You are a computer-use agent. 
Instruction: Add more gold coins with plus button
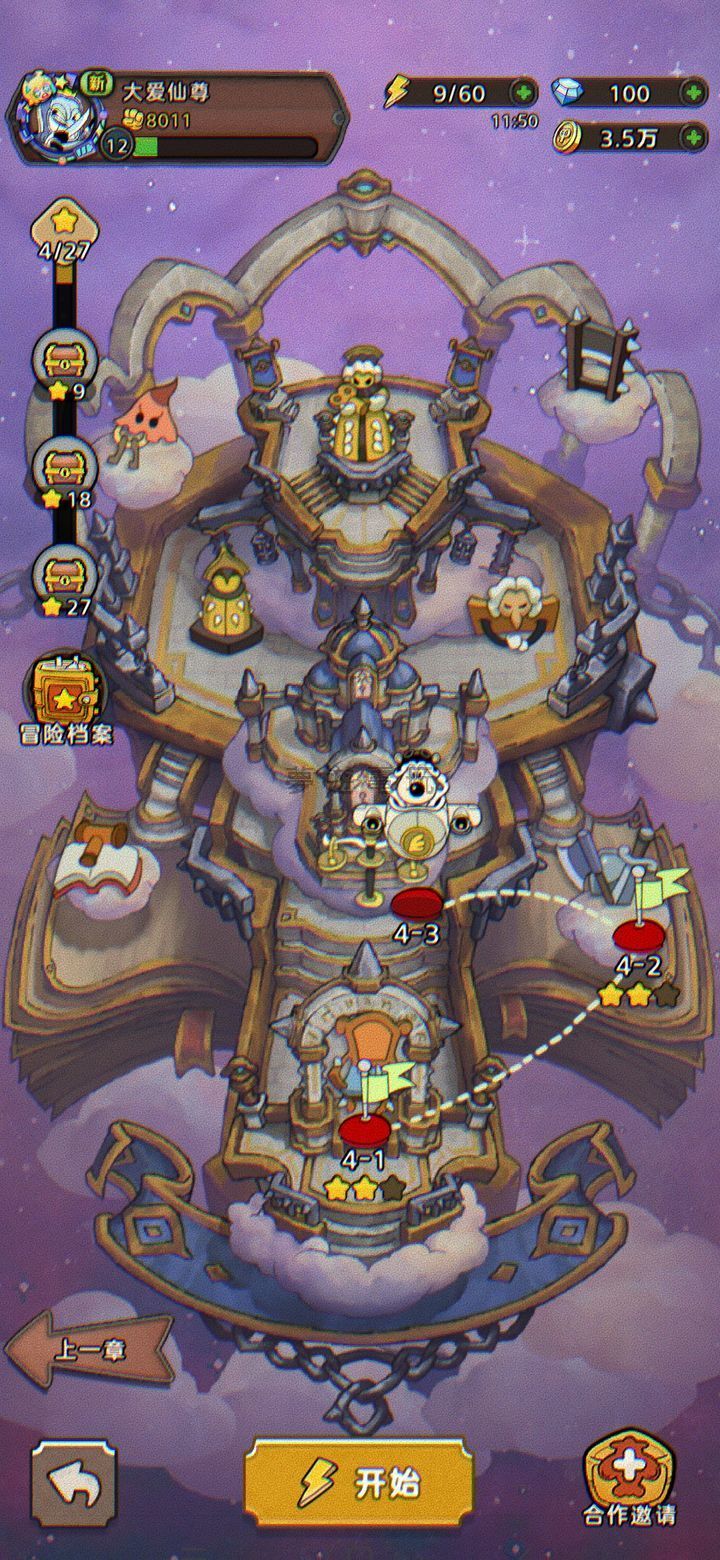[693, 138]
